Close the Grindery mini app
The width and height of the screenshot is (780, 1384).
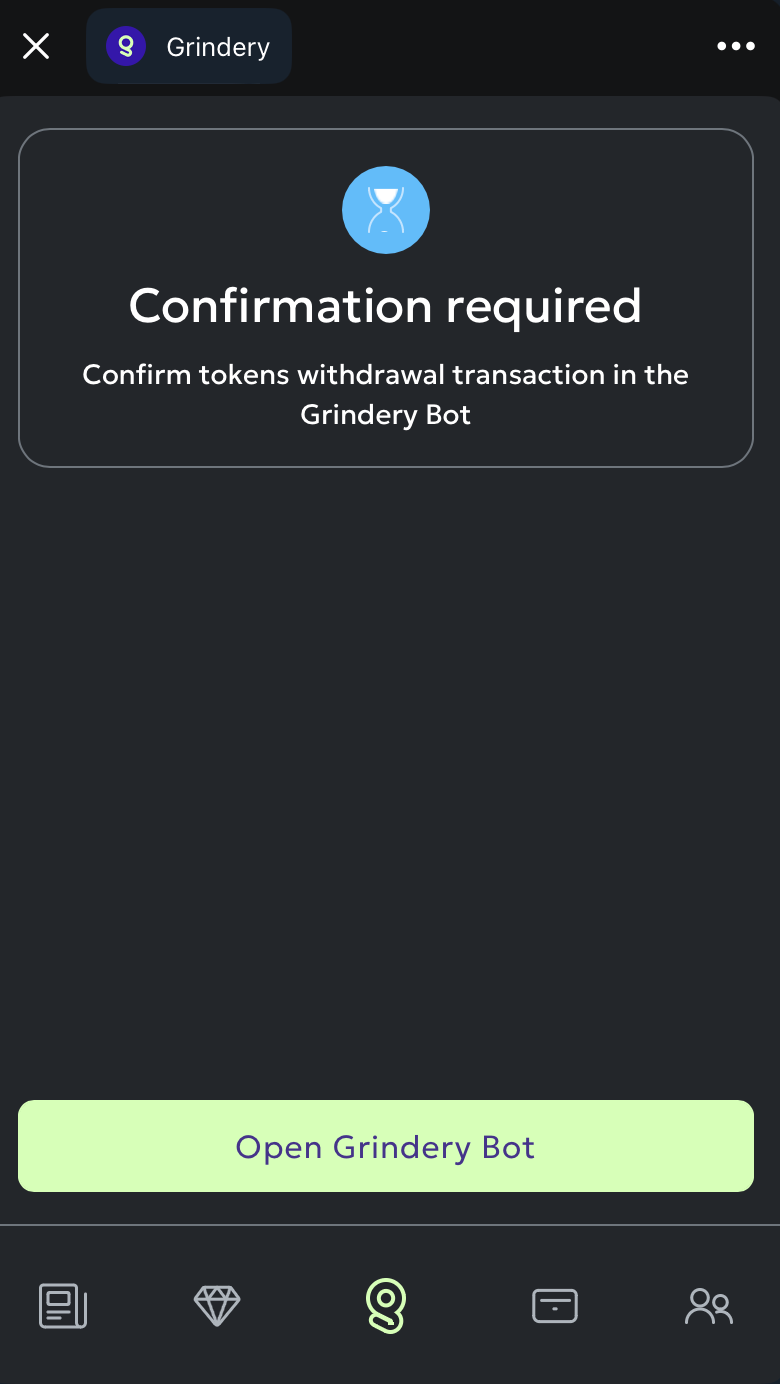point(36,46)
